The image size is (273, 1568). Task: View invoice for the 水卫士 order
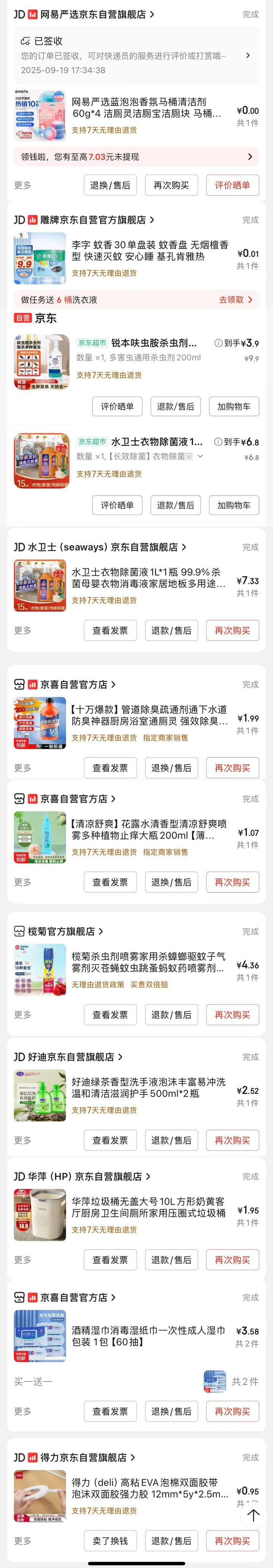(x=110, y=631)
